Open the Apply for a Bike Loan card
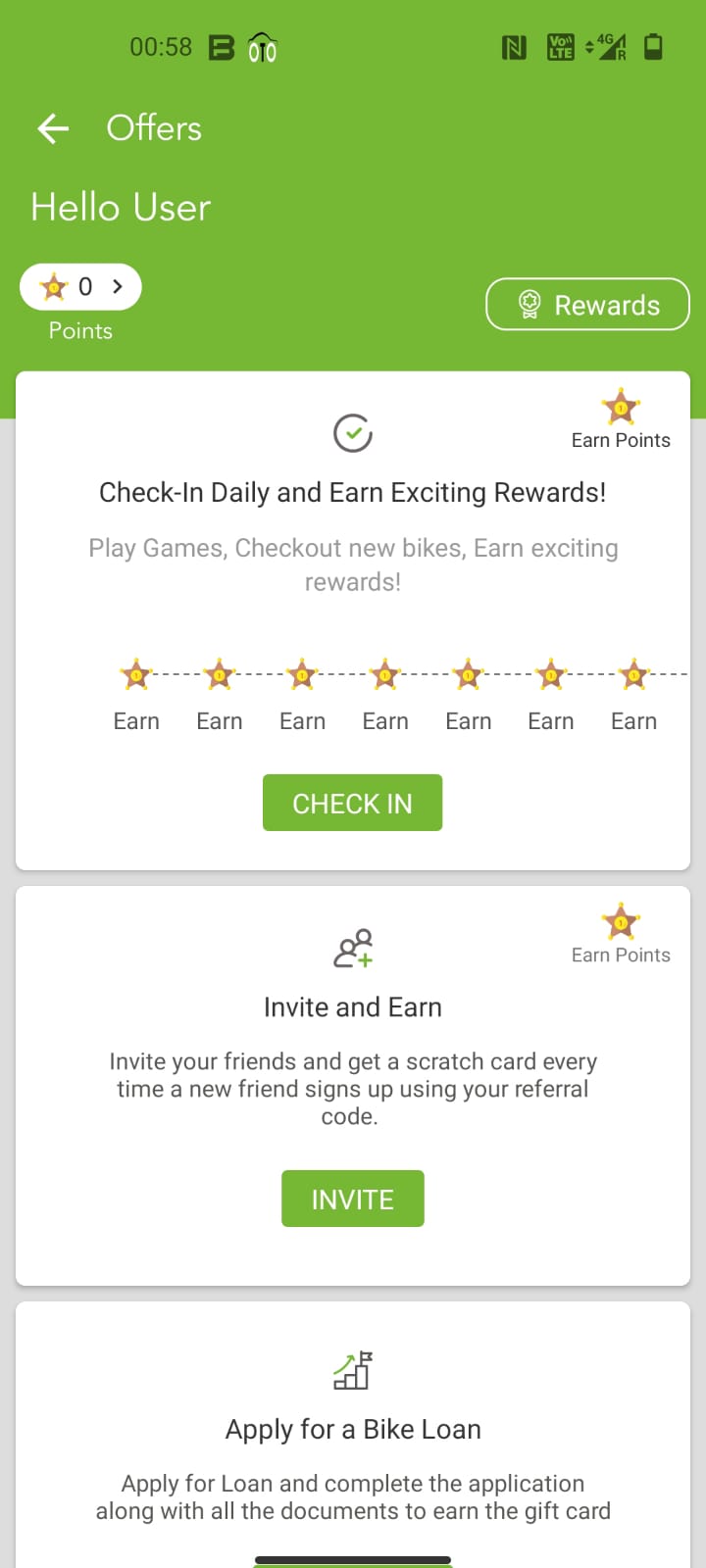Screen dimensions: 706x1568 tap(353, 1435)
